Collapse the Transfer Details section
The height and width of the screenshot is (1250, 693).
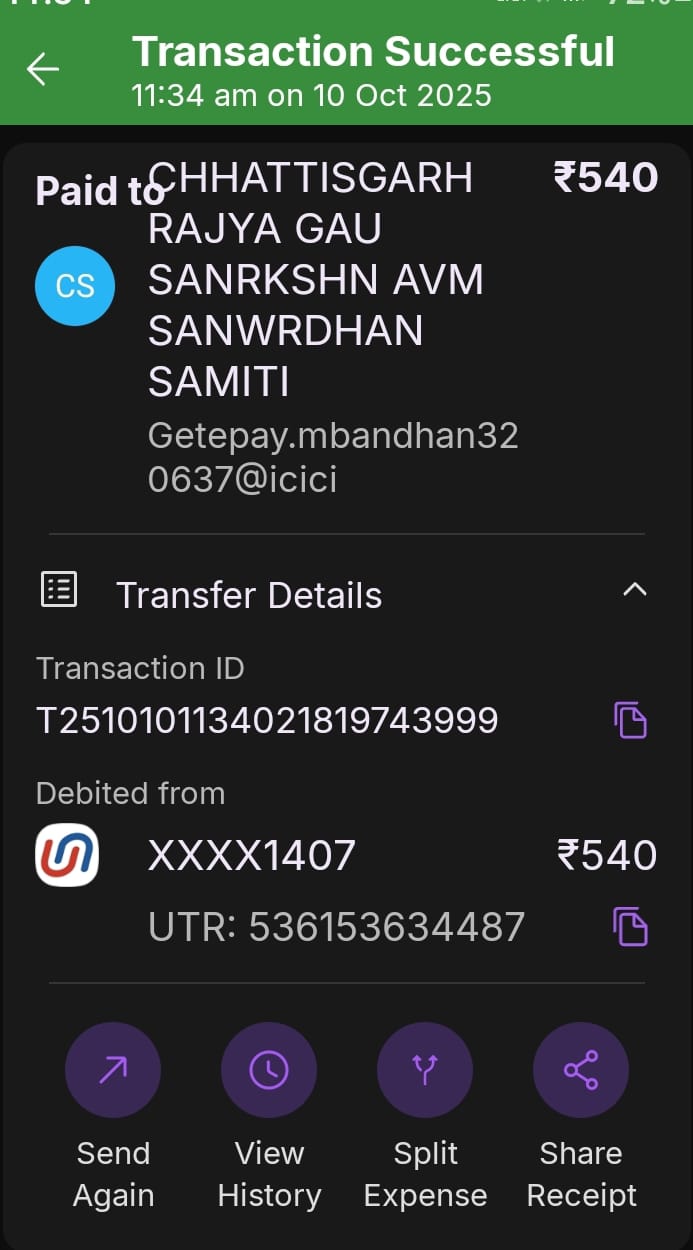[x=634, y=590]
